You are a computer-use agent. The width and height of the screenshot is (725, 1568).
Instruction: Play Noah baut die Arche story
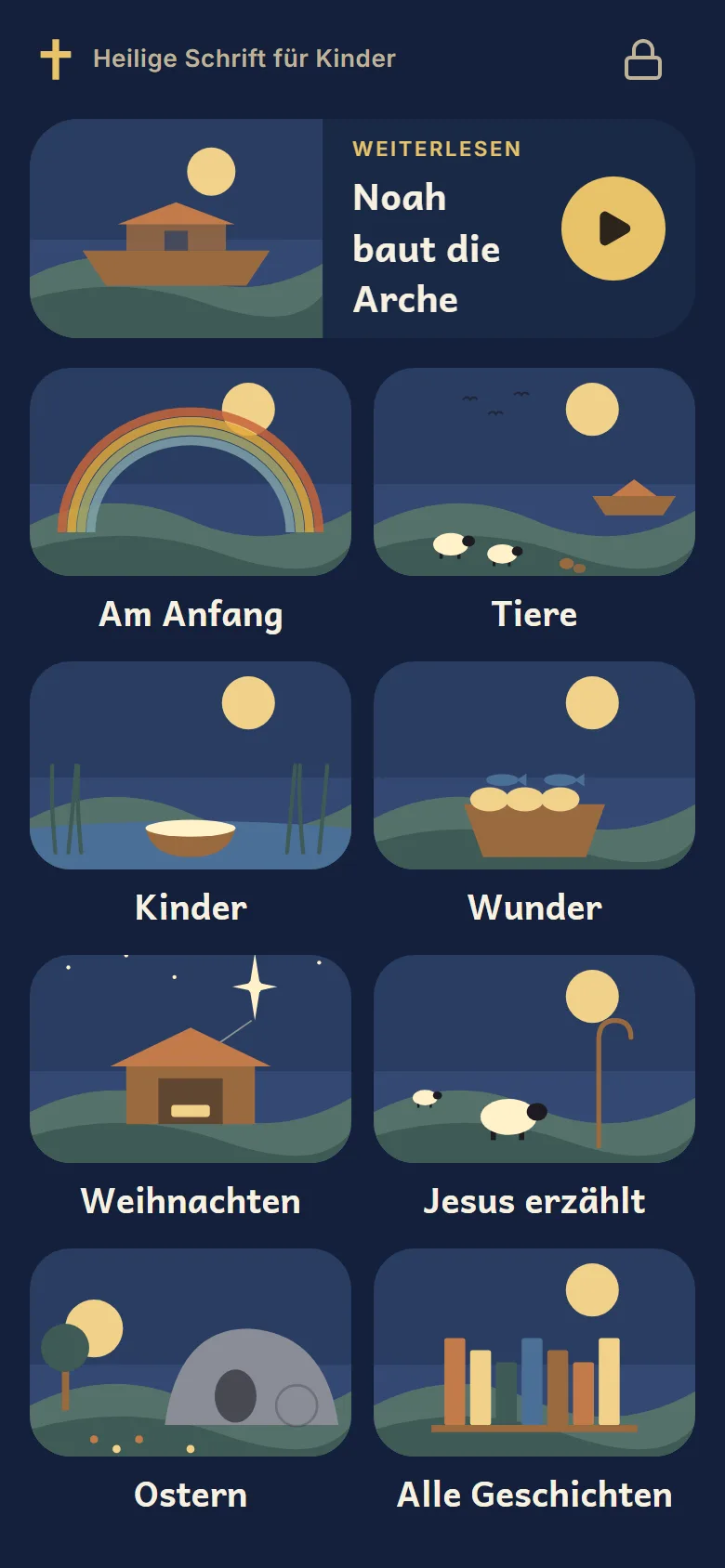(x=613, y=229)
